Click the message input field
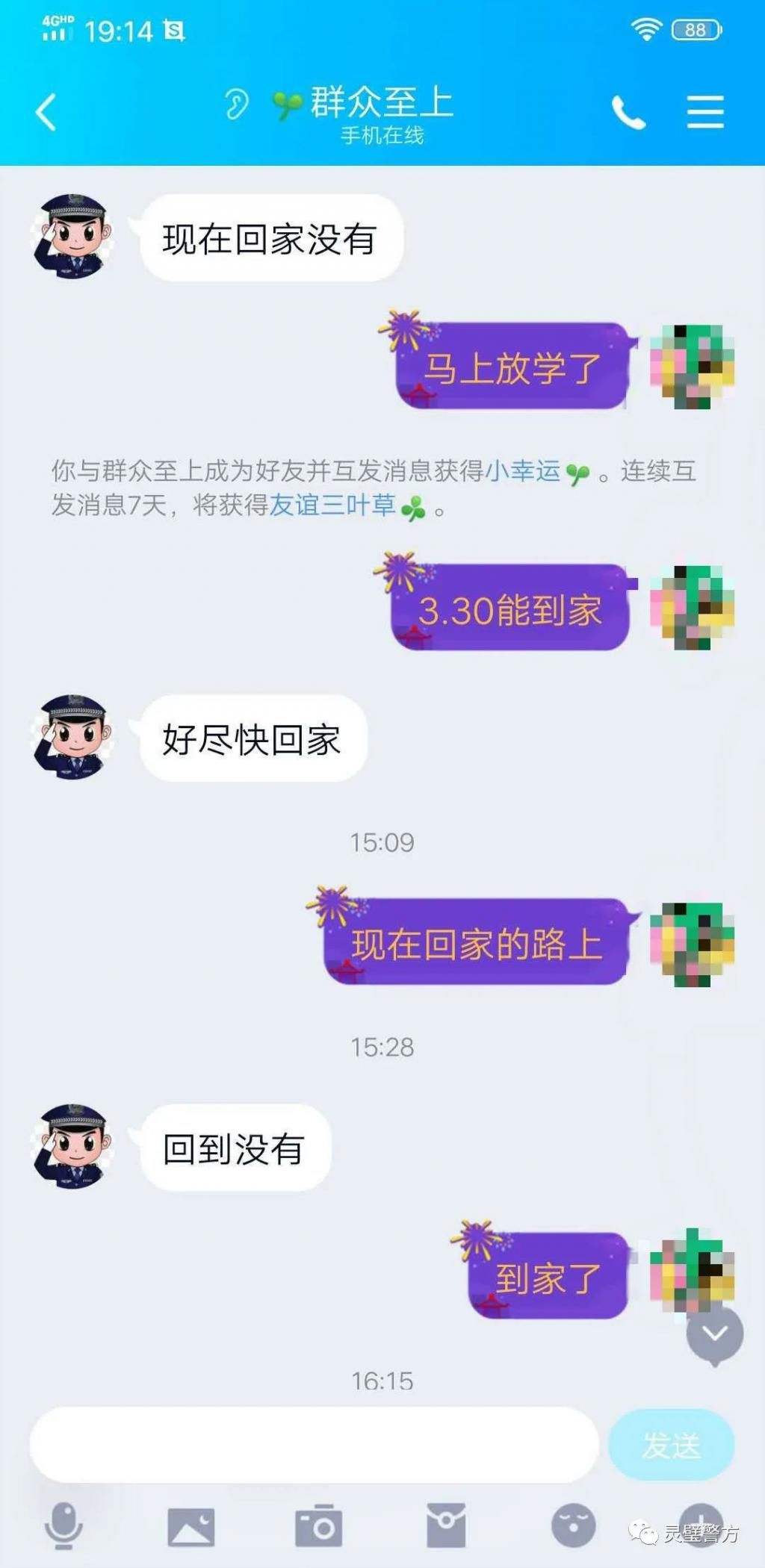The image size is (765, 1568). 314,1441
